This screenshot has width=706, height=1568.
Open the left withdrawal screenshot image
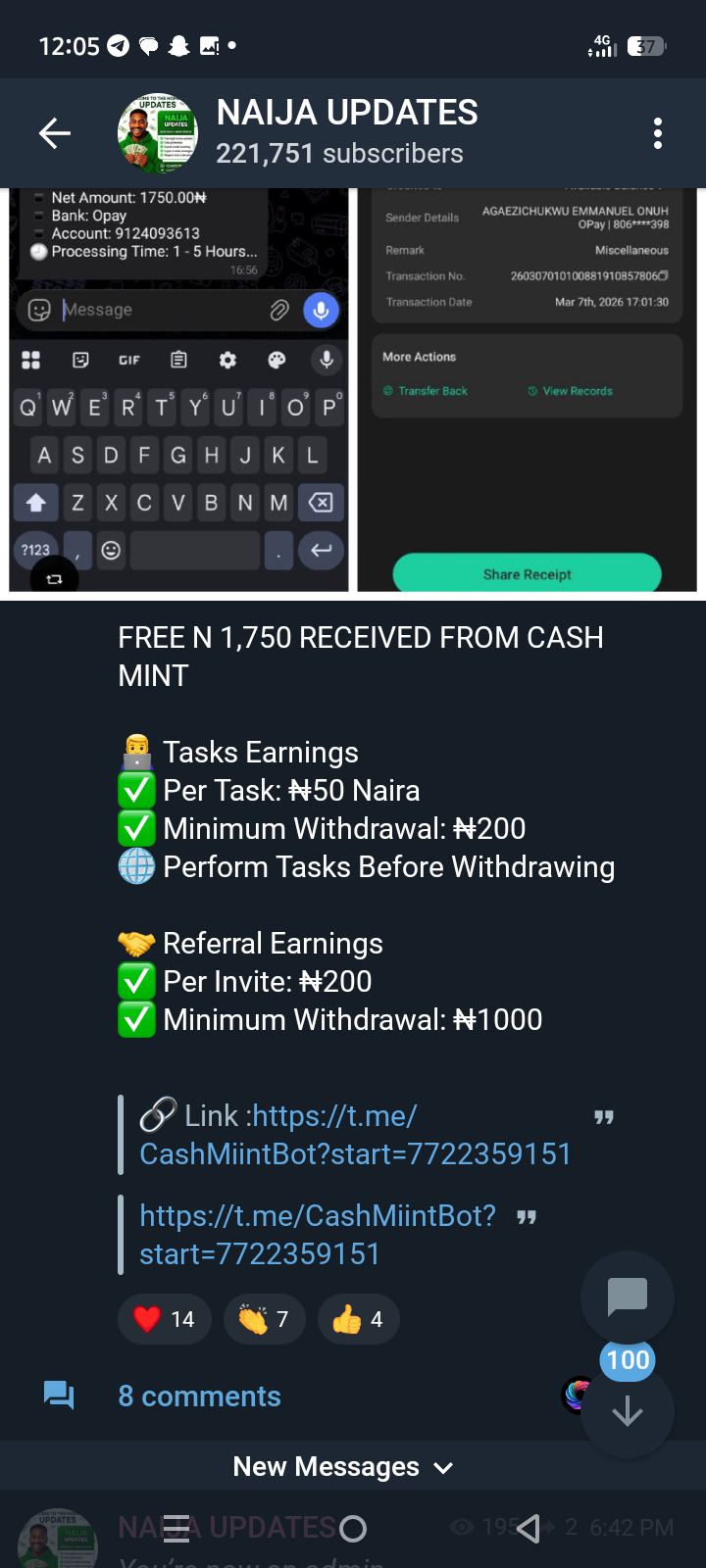pos(178,390)
